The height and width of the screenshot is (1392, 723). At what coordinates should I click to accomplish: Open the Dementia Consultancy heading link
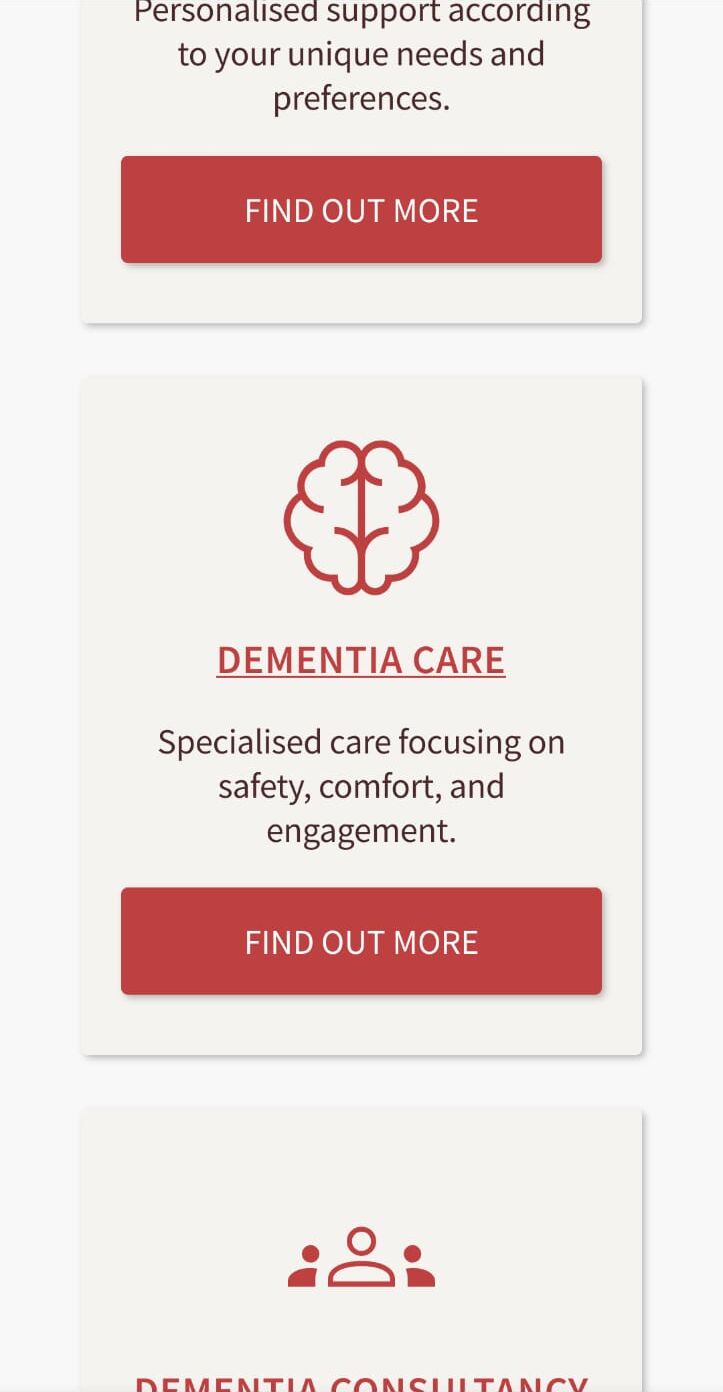(x=361, y=1384)
